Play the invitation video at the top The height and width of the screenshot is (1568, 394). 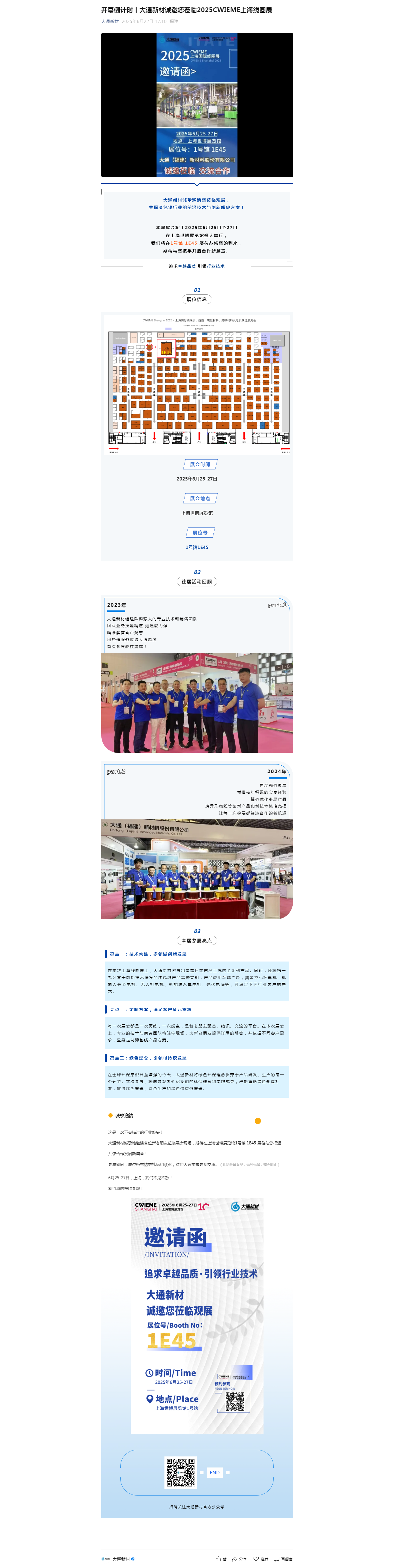[197, 105]
